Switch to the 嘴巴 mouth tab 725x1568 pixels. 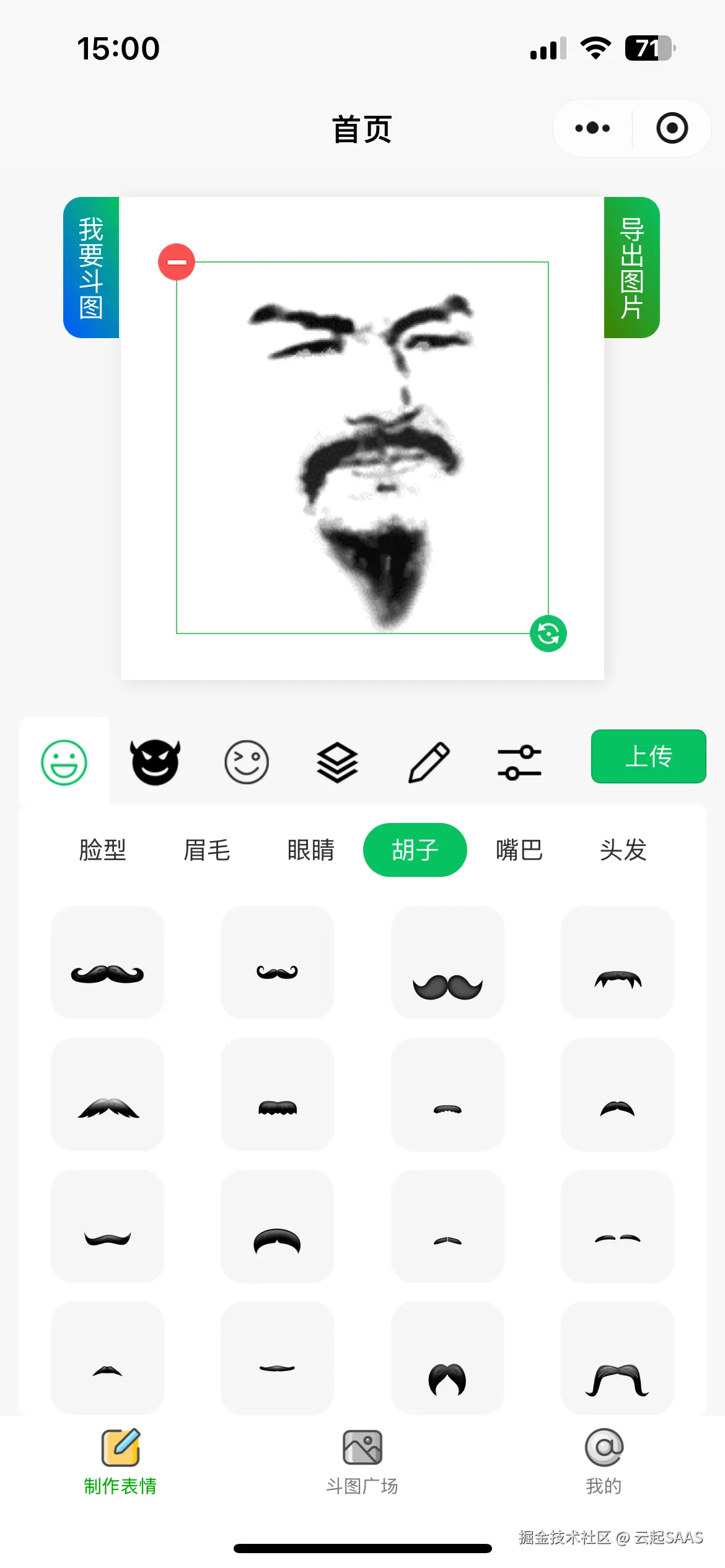click(519, 850)
